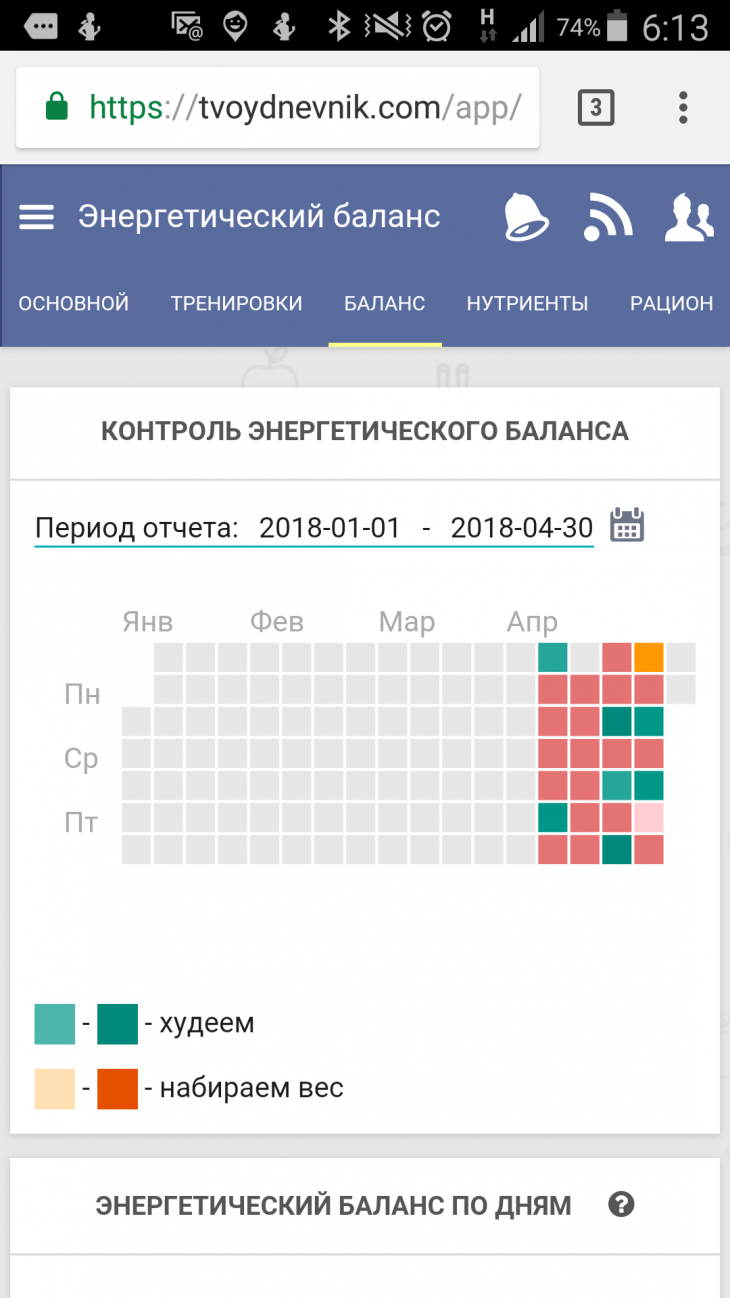Viewport: 730px width, 1298px height.
Task: Go to the Нутриенты tab
Action: tap(527, 304)
